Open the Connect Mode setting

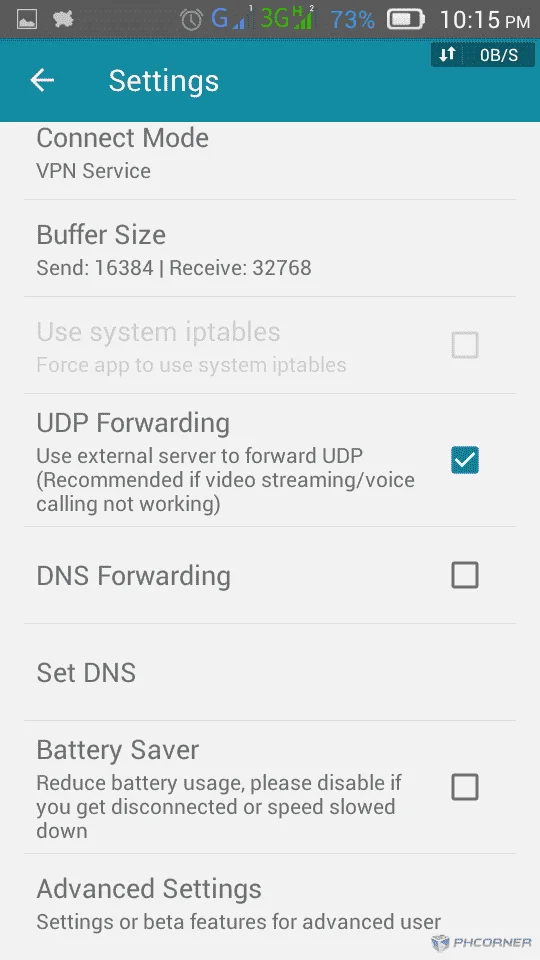pyautogui.click(x=270, y=160)
